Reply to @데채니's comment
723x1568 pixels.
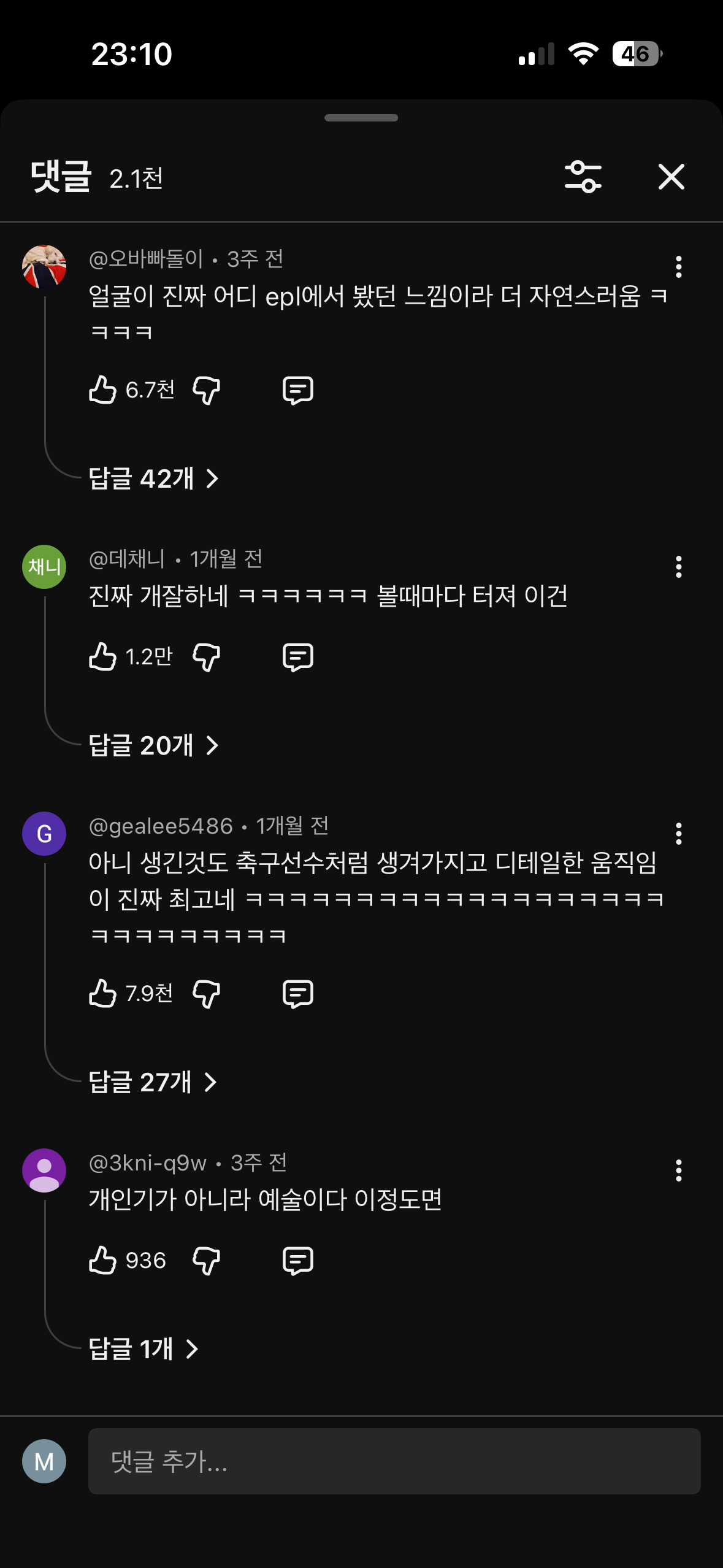click(298, 657)
